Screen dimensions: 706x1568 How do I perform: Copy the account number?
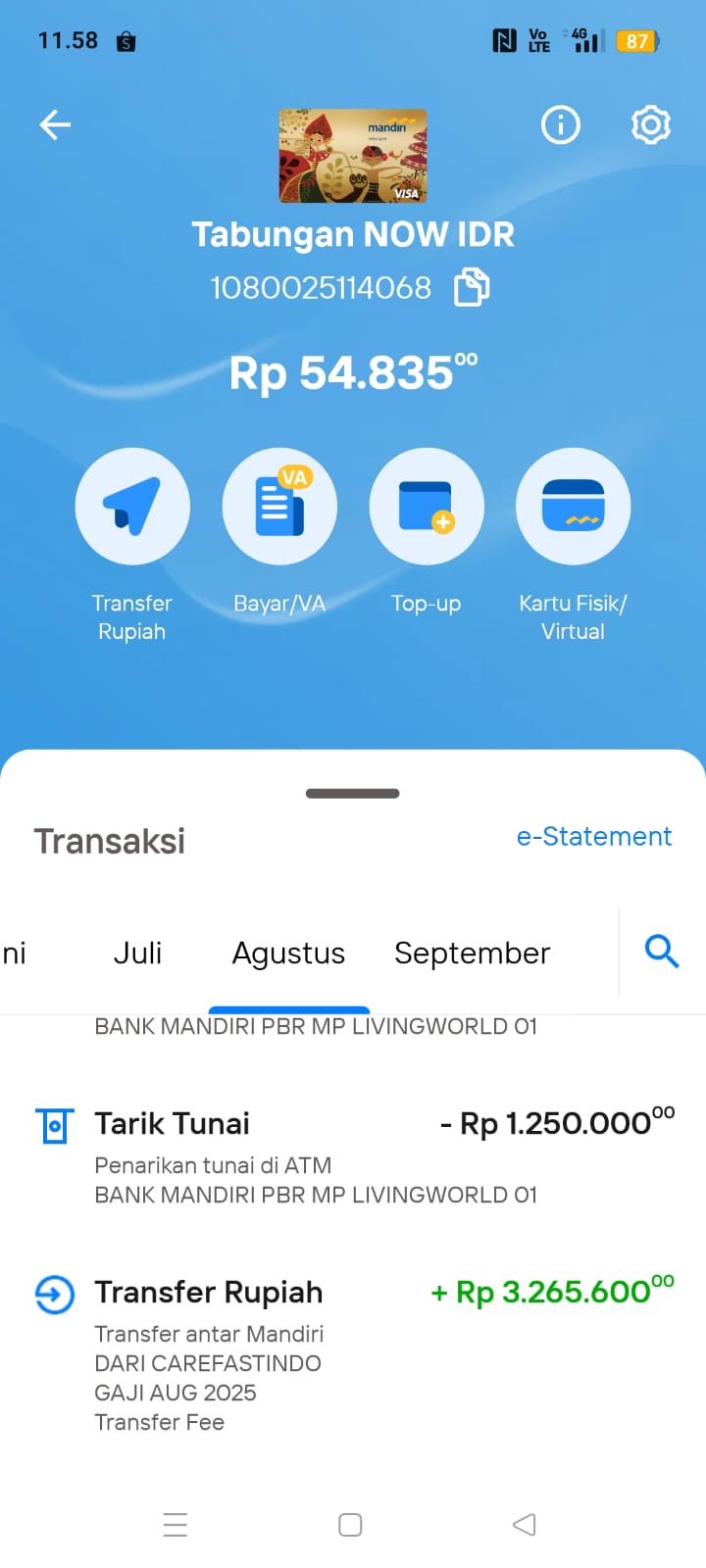(x=472, y=288)
